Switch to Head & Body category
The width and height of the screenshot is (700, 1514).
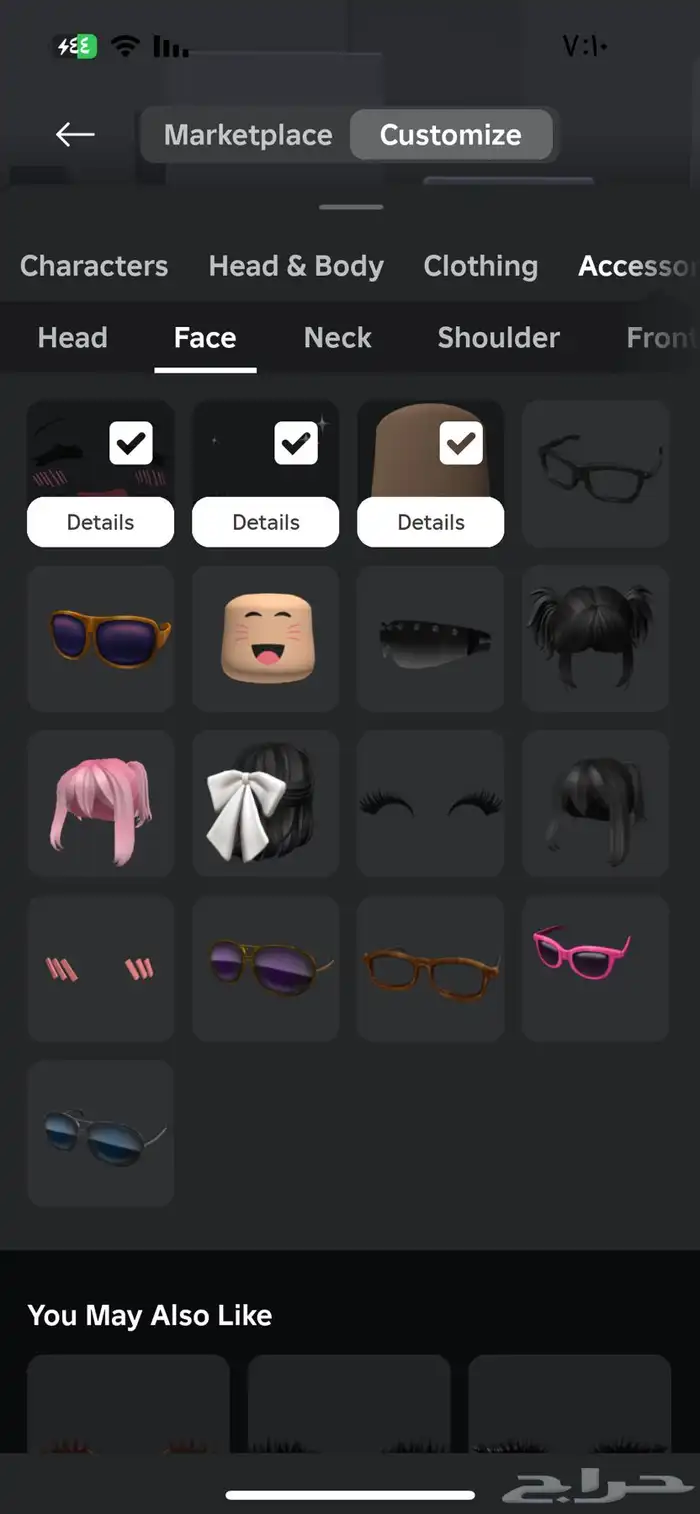[296, 266]
